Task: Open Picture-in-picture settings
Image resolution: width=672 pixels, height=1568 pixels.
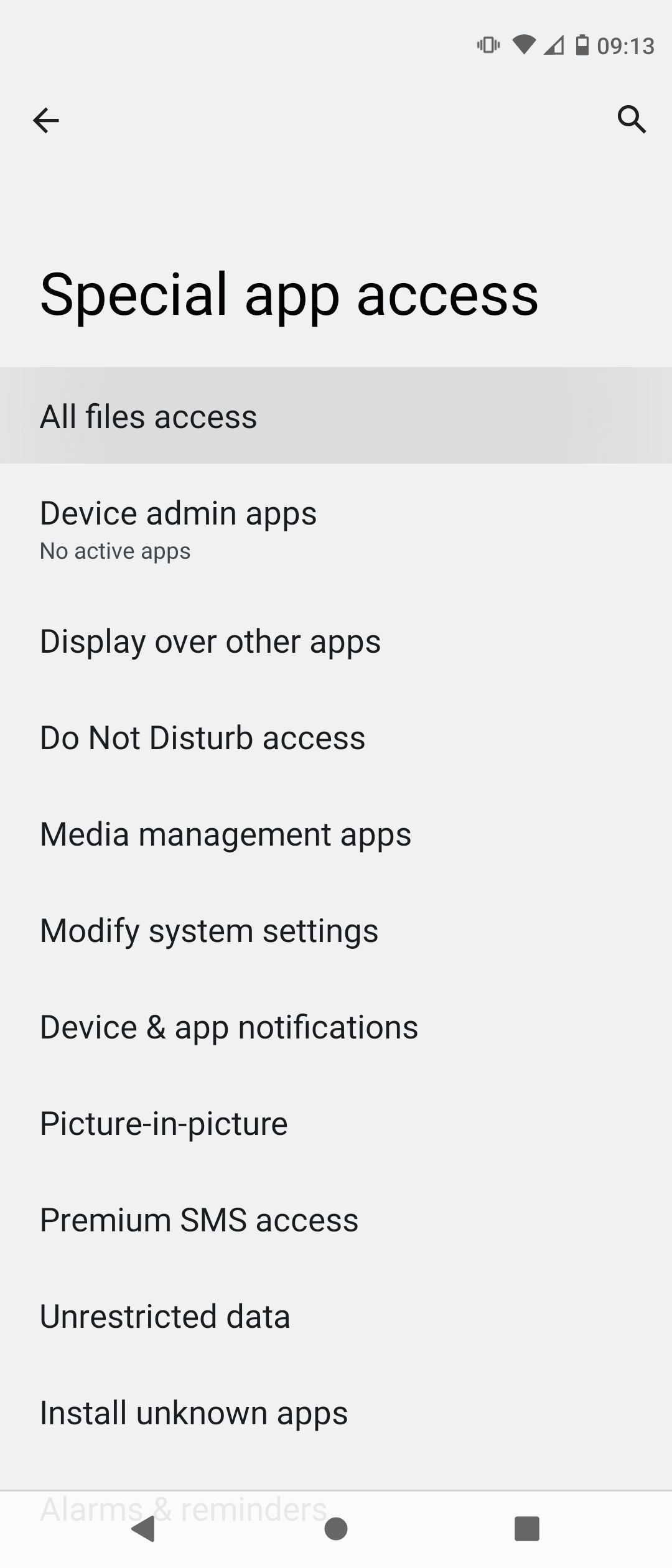Action: (336, 1123)
